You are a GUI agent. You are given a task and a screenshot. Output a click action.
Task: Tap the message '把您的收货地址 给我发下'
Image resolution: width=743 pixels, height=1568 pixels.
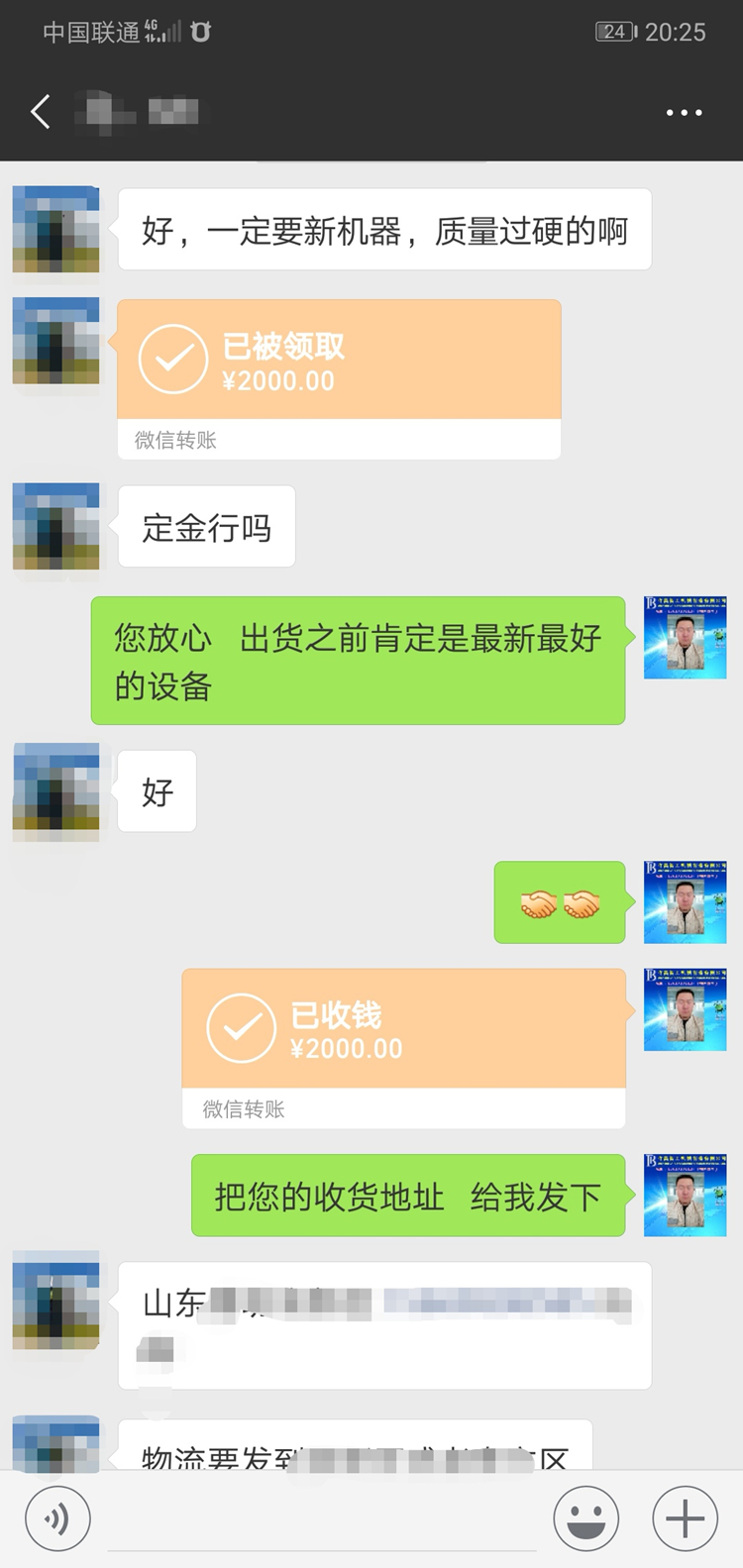click(406, 1197)
